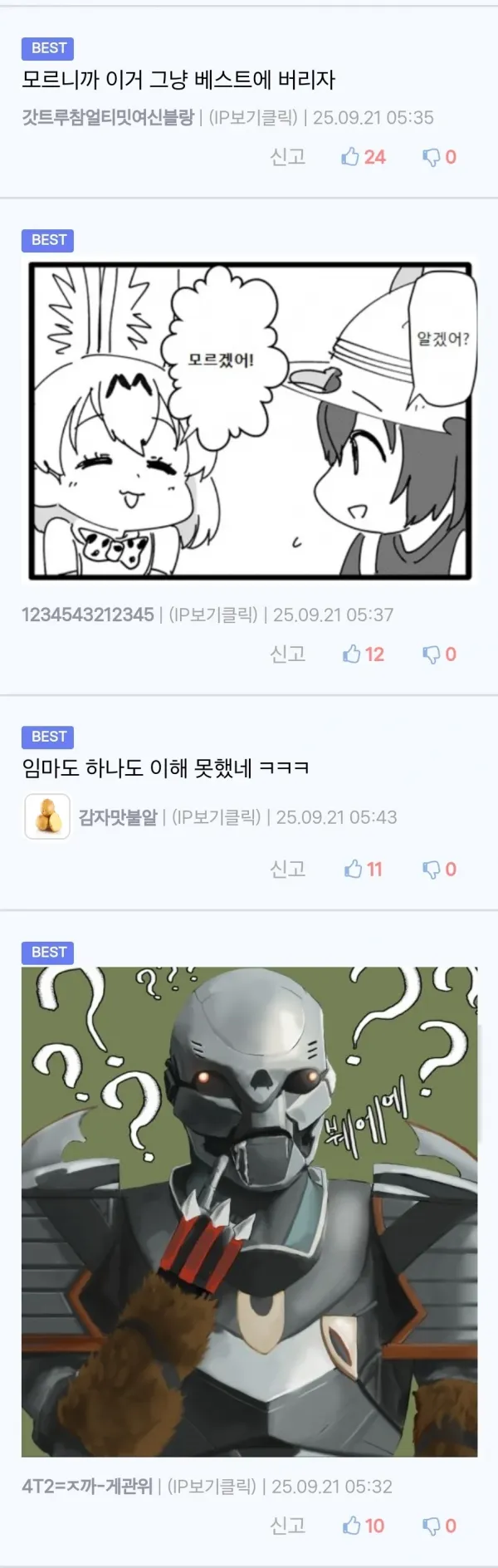
Task: Downvote 감자맛불알's comment
Action: 439,870
